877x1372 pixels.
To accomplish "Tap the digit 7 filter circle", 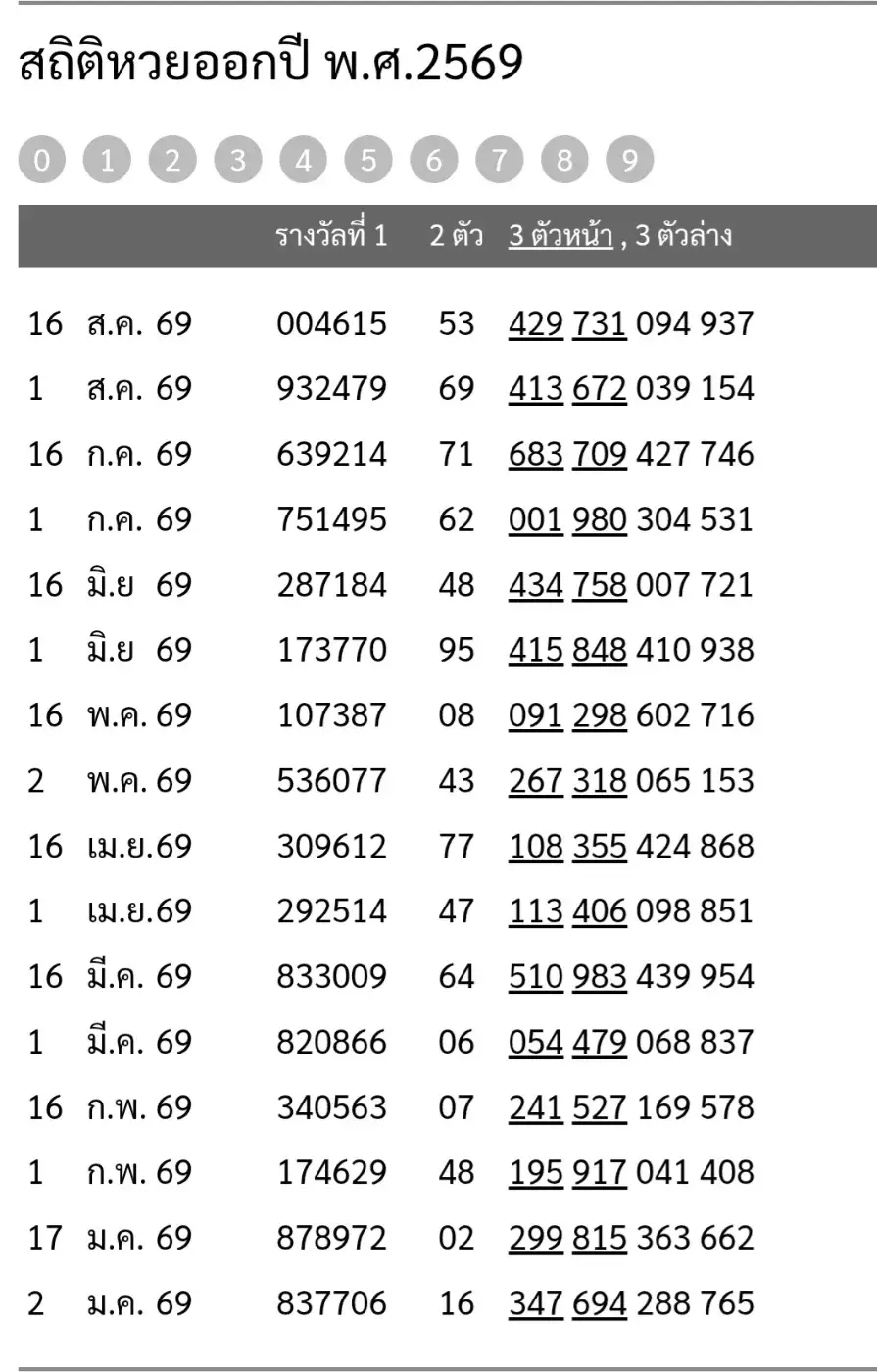I will click(499, 160).
